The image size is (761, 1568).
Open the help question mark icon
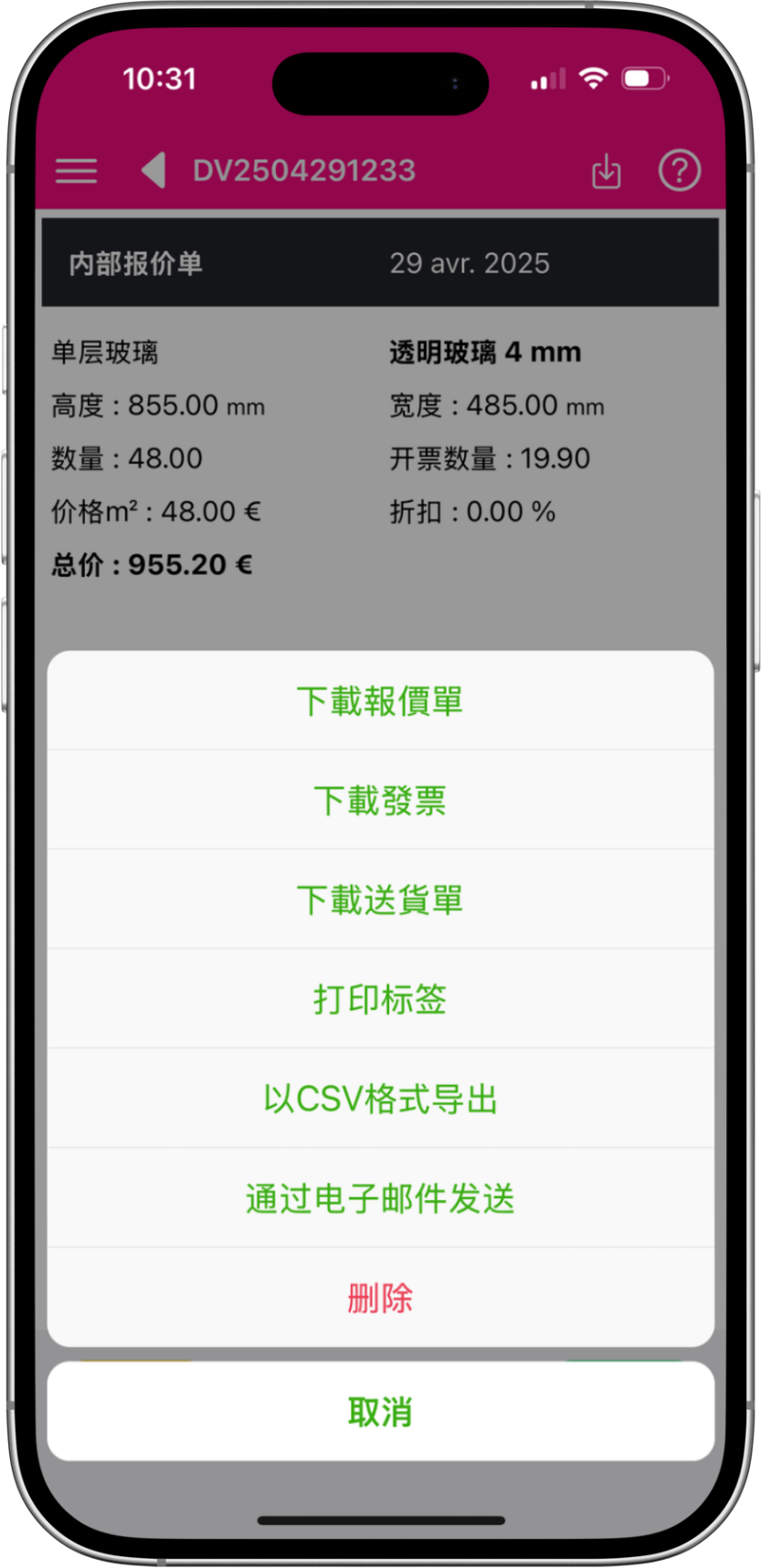tap(680, 171)
